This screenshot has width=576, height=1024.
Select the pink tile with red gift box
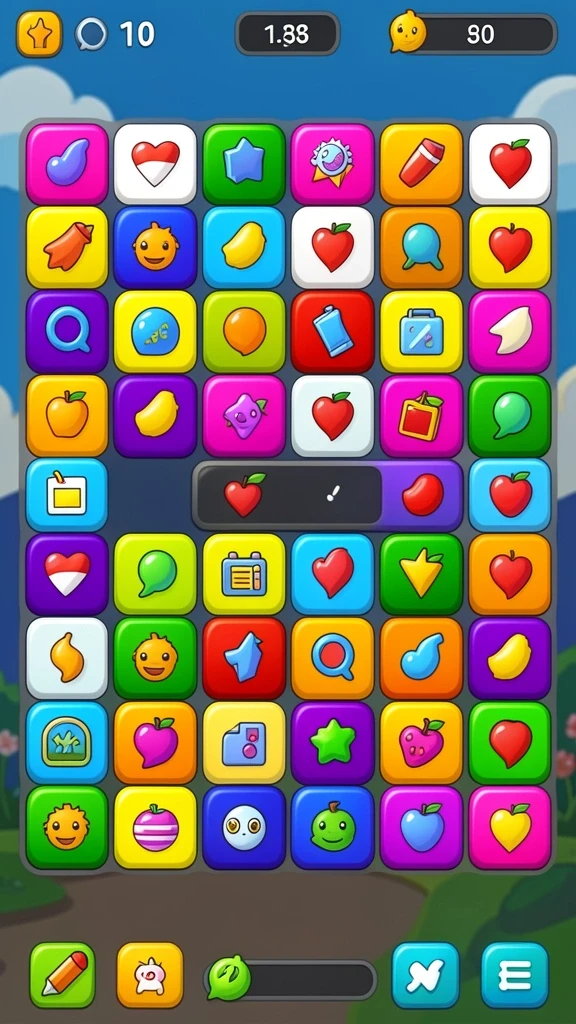pyautogui.click(x=421, y=416)
